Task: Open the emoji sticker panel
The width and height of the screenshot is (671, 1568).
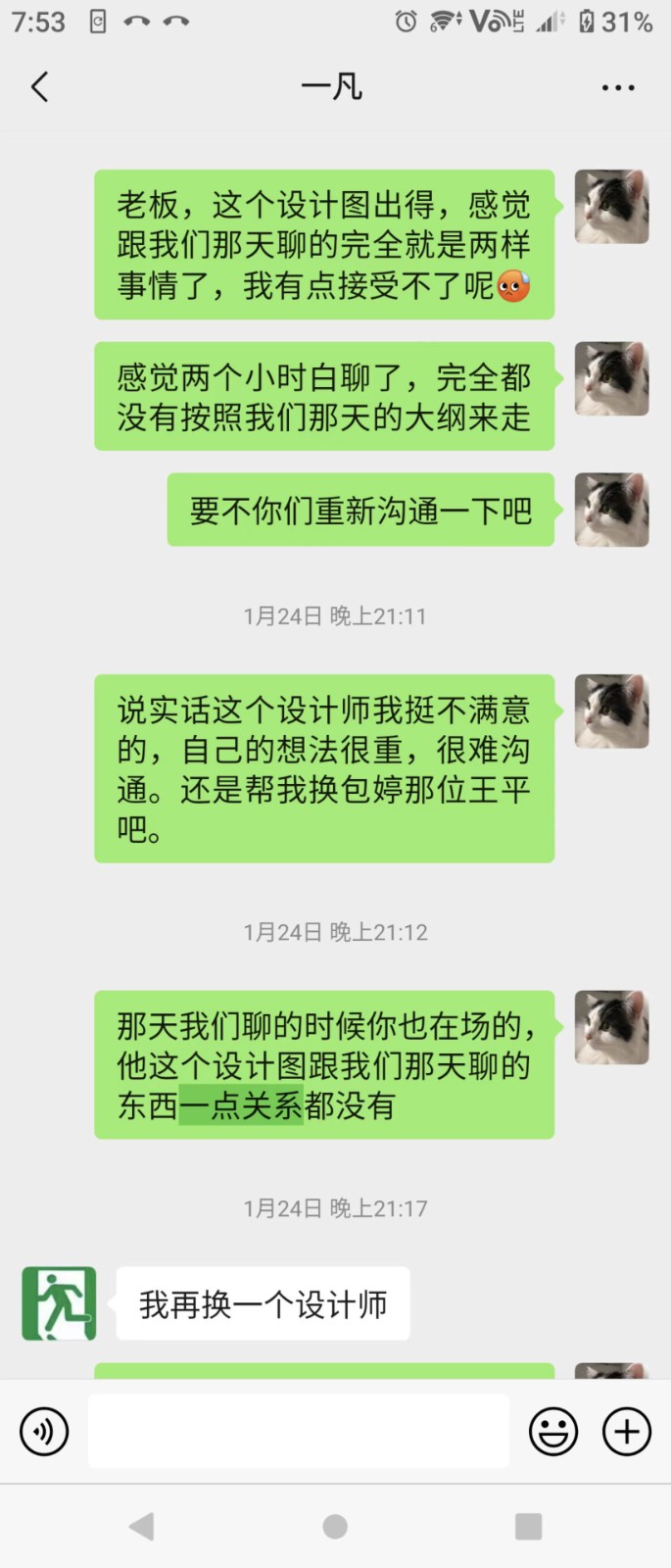Action: pos(553,1432)
